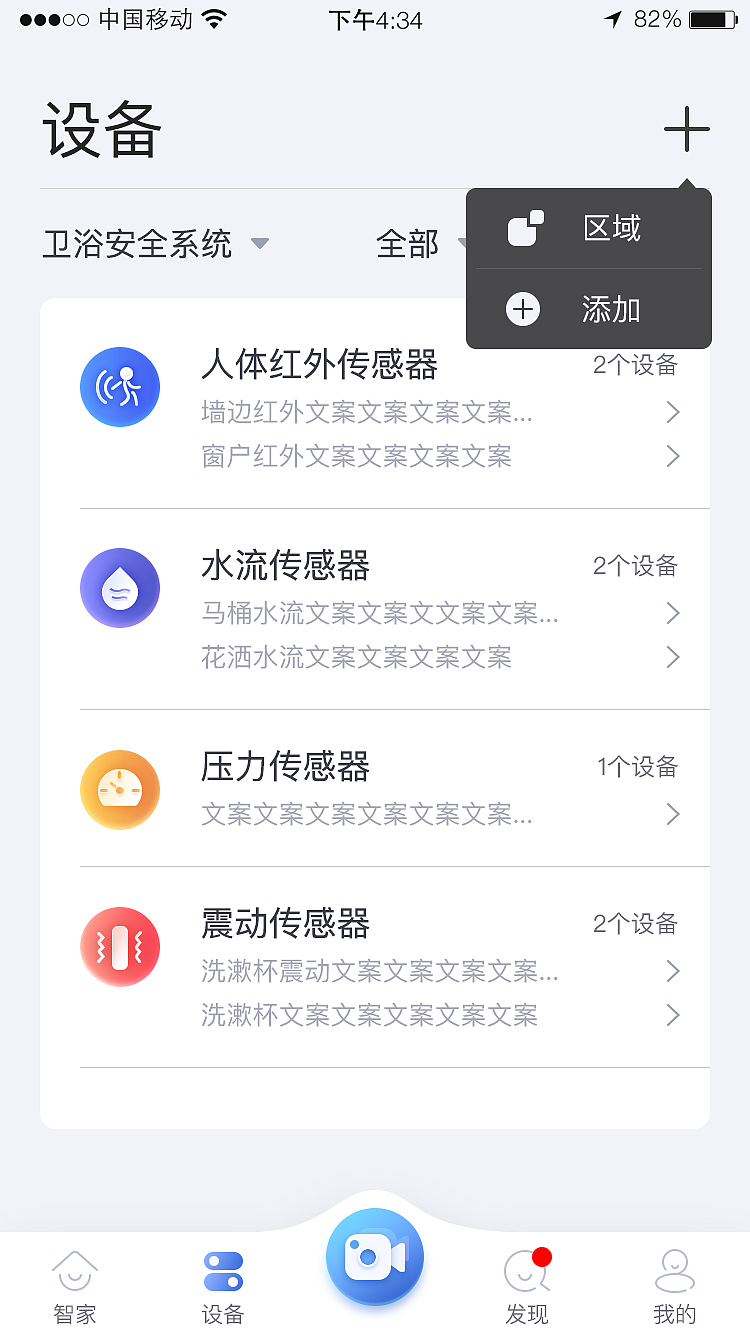Choose 添加 from the popup menu

611,310
